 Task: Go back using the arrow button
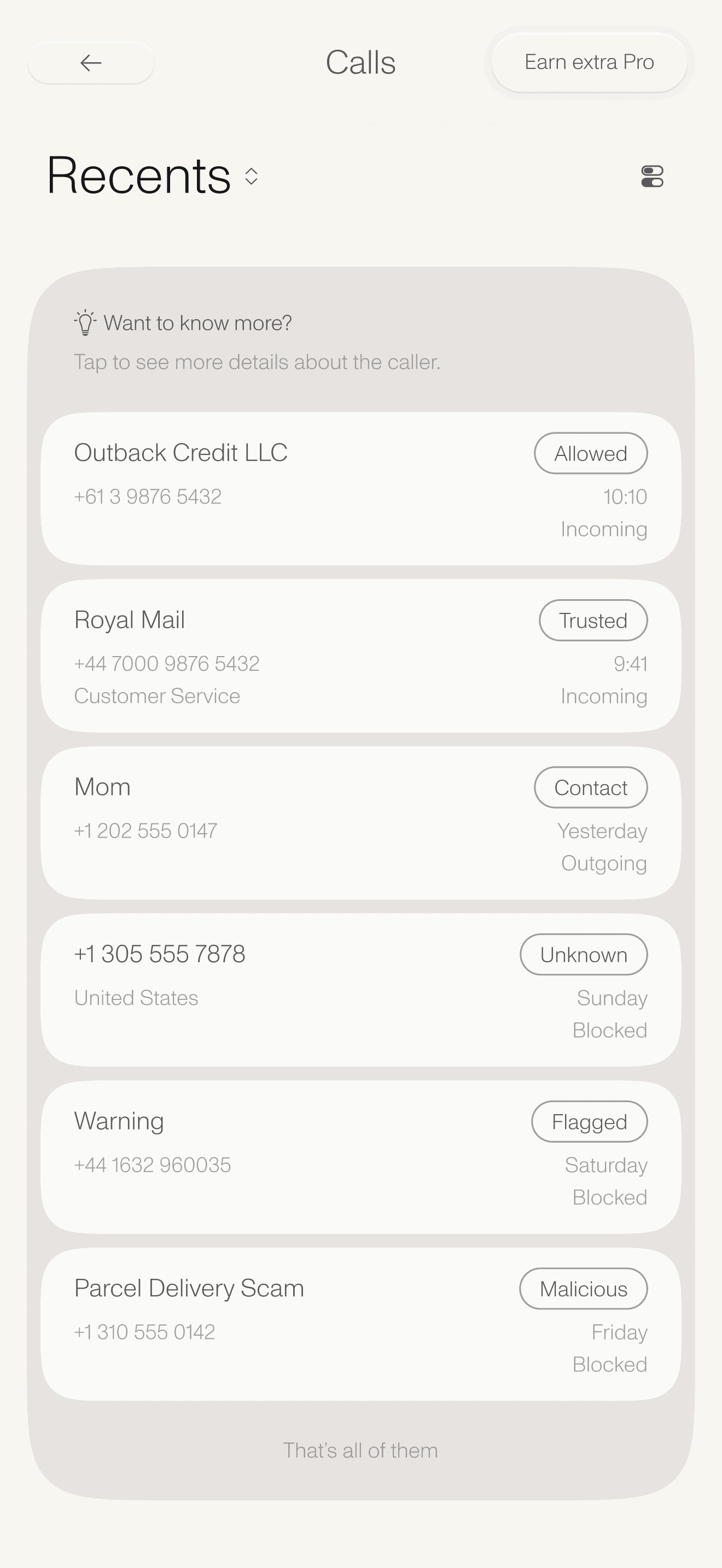pos(91,63)
